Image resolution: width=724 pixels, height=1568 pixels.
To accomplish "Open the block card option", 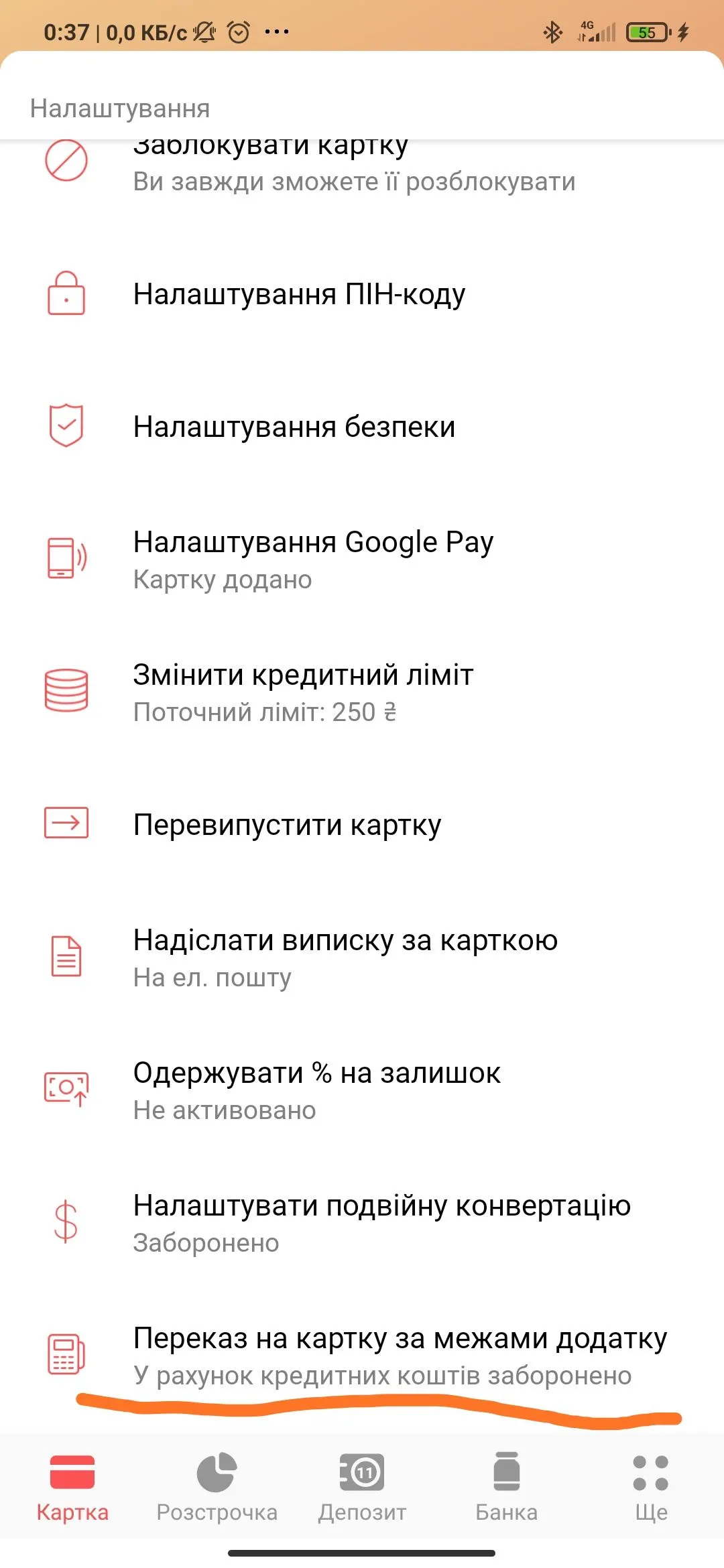I will tap(354, 168).
